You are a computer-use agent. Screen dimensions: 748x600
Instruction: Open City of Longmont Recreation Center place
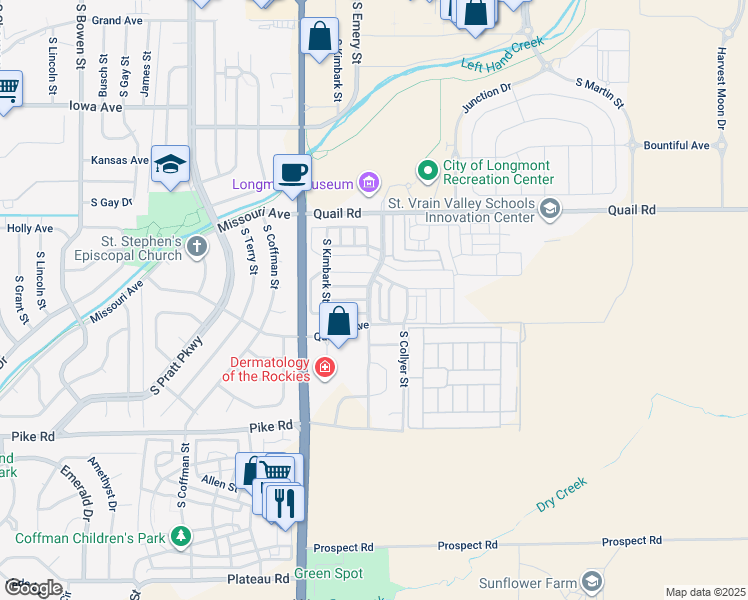click(428, 170)
